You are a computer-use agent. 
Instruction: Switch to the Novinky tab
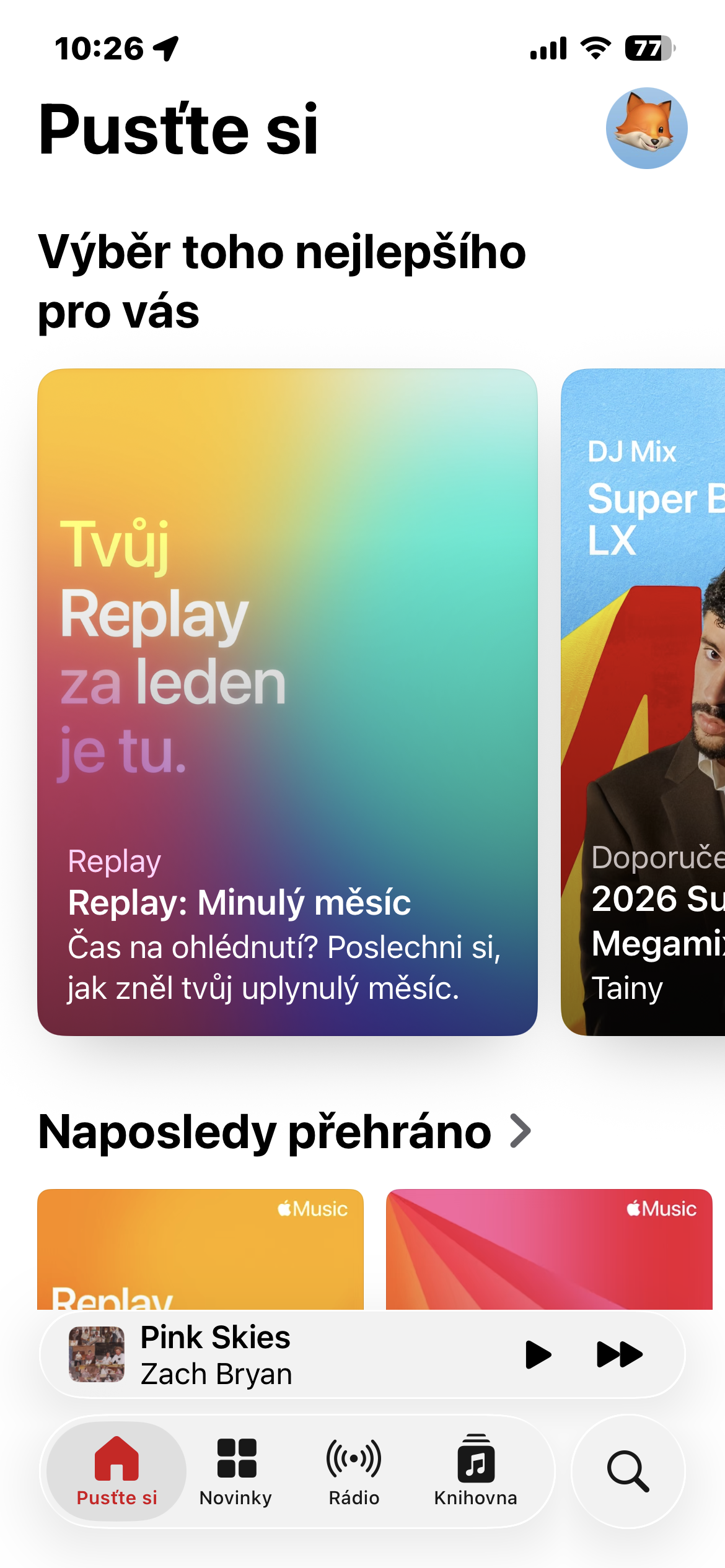(235, 1471)
